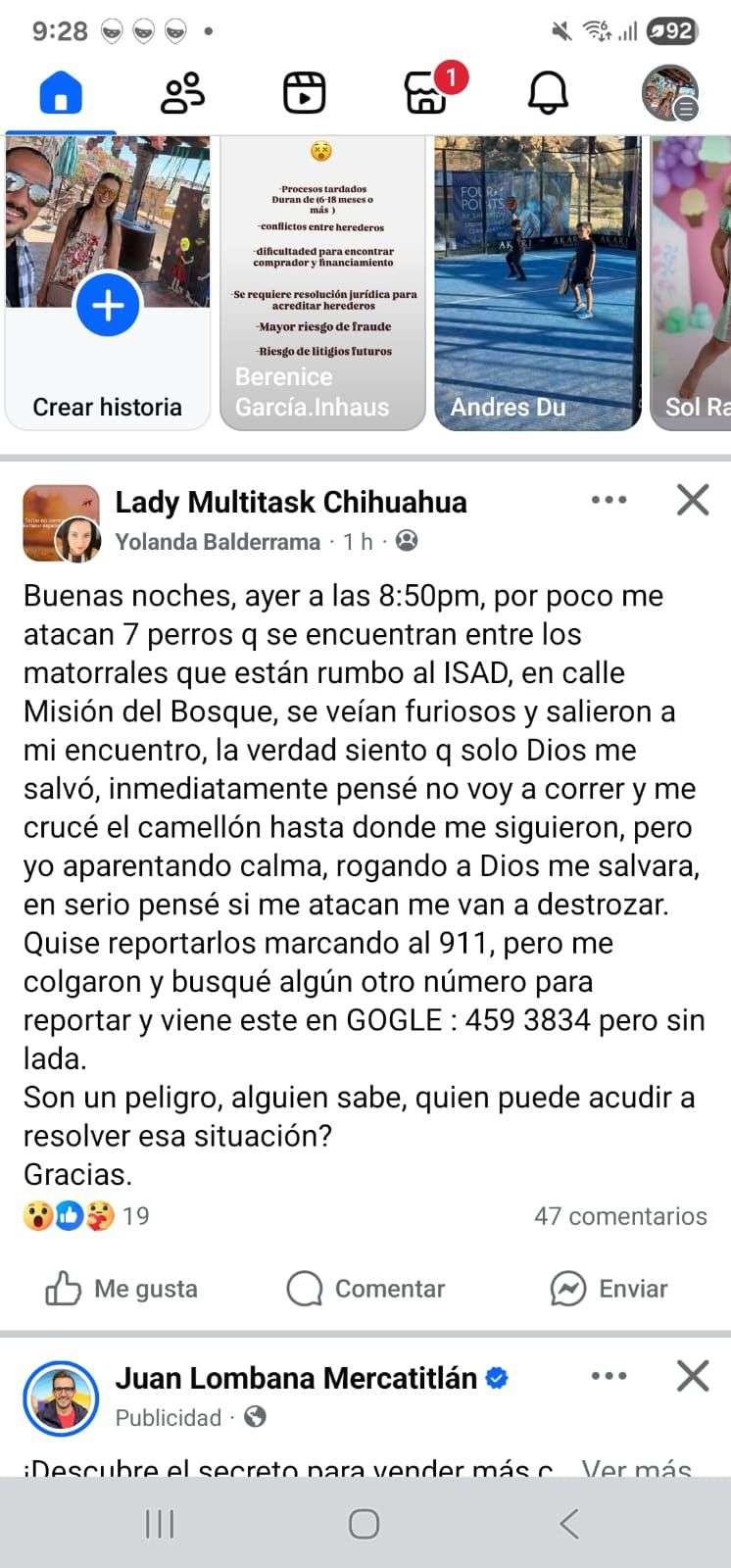Open the Video tab
The width and height of the screenshot is (731, 1568).
coord(304,94)
